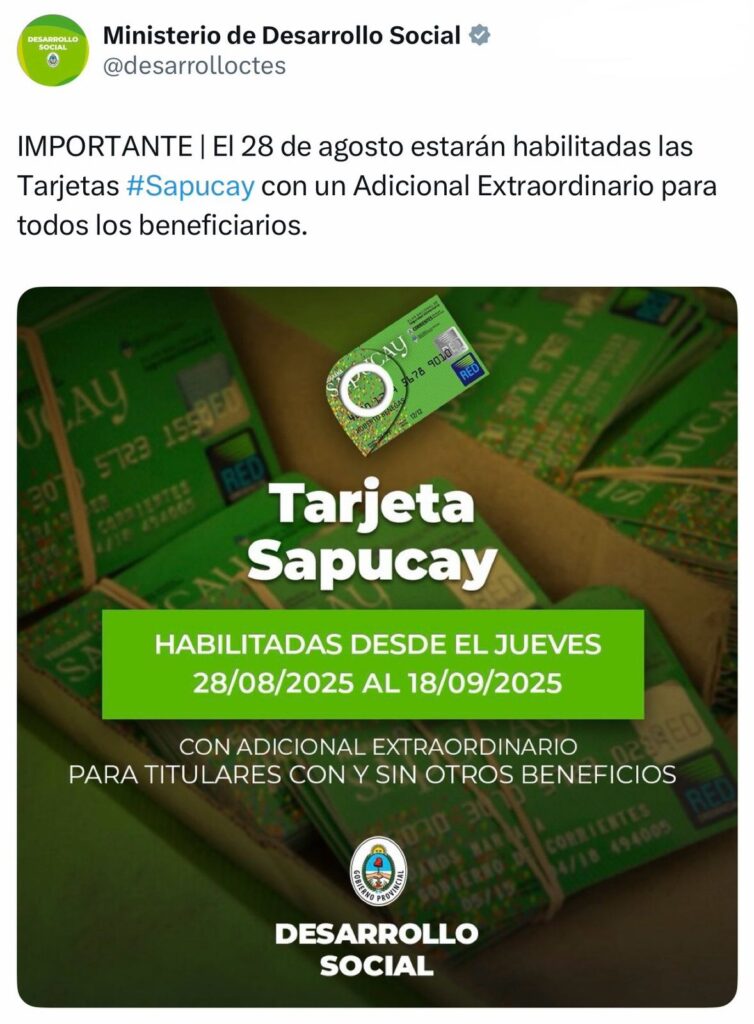Open the Ministerio de Desarrollo Social profile avatar
Image resolution: width=754 pixels, height=1024 pixels.
pyautogui.click(x=53, y=50)
